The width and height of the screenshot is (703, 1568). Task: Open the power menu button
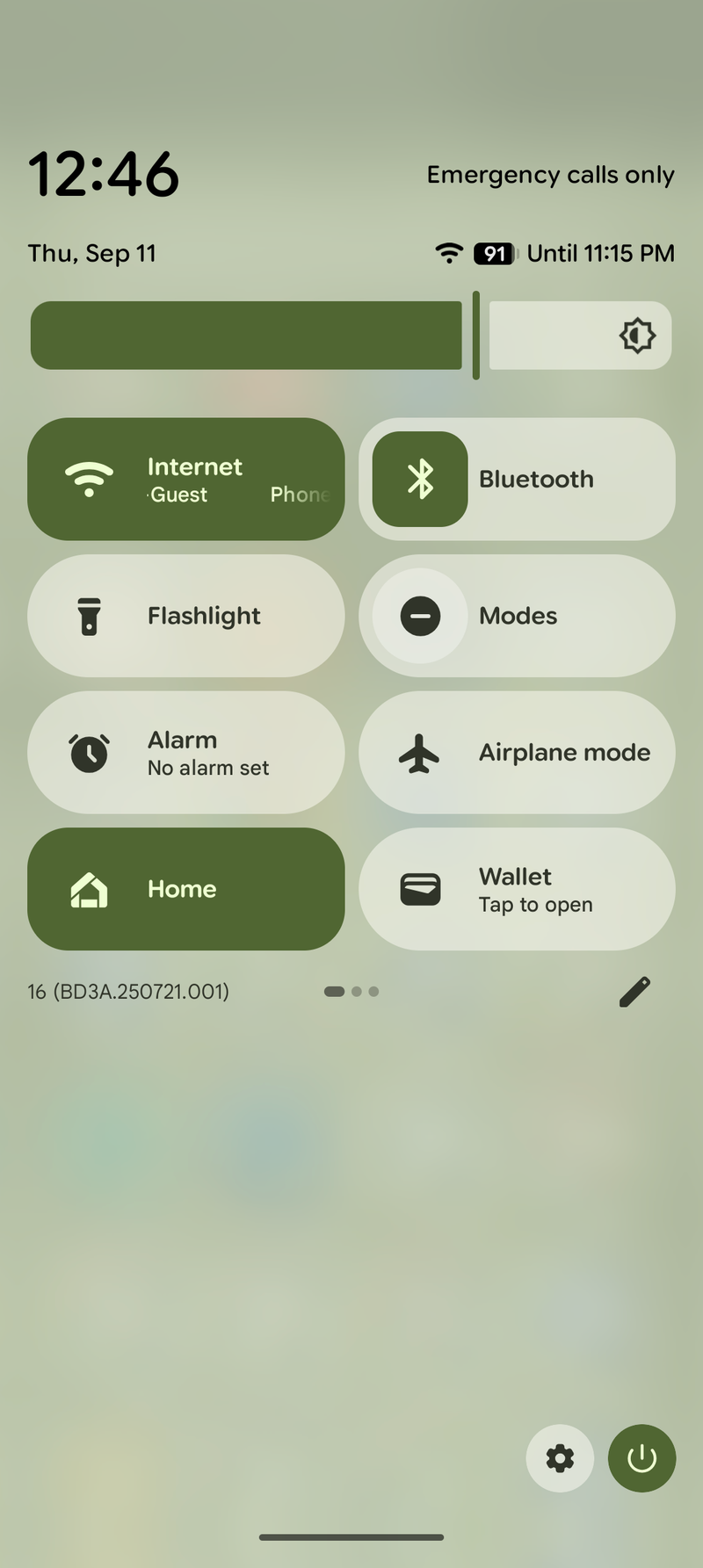point(641,1458)
